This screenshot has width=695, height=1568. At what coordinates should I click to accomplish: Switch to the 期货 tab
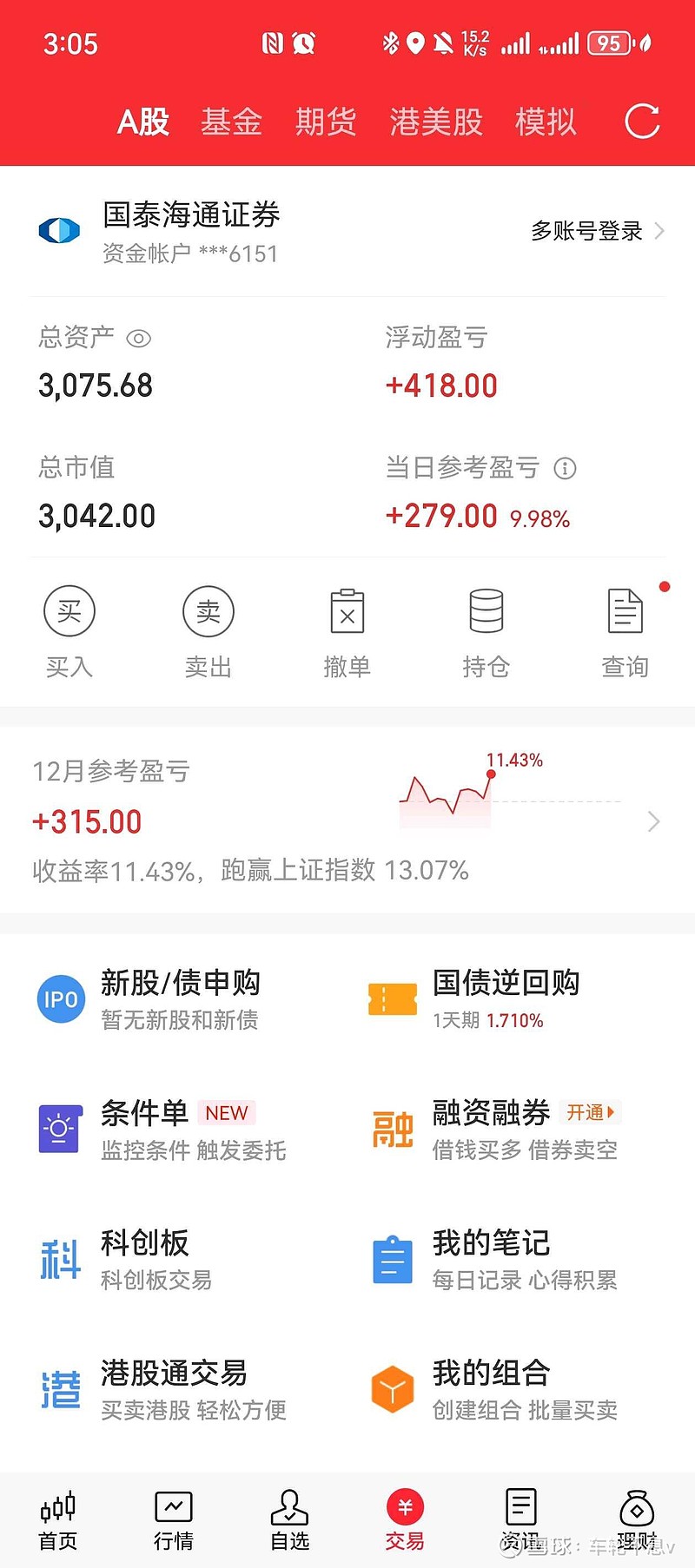tap(326, 122)
